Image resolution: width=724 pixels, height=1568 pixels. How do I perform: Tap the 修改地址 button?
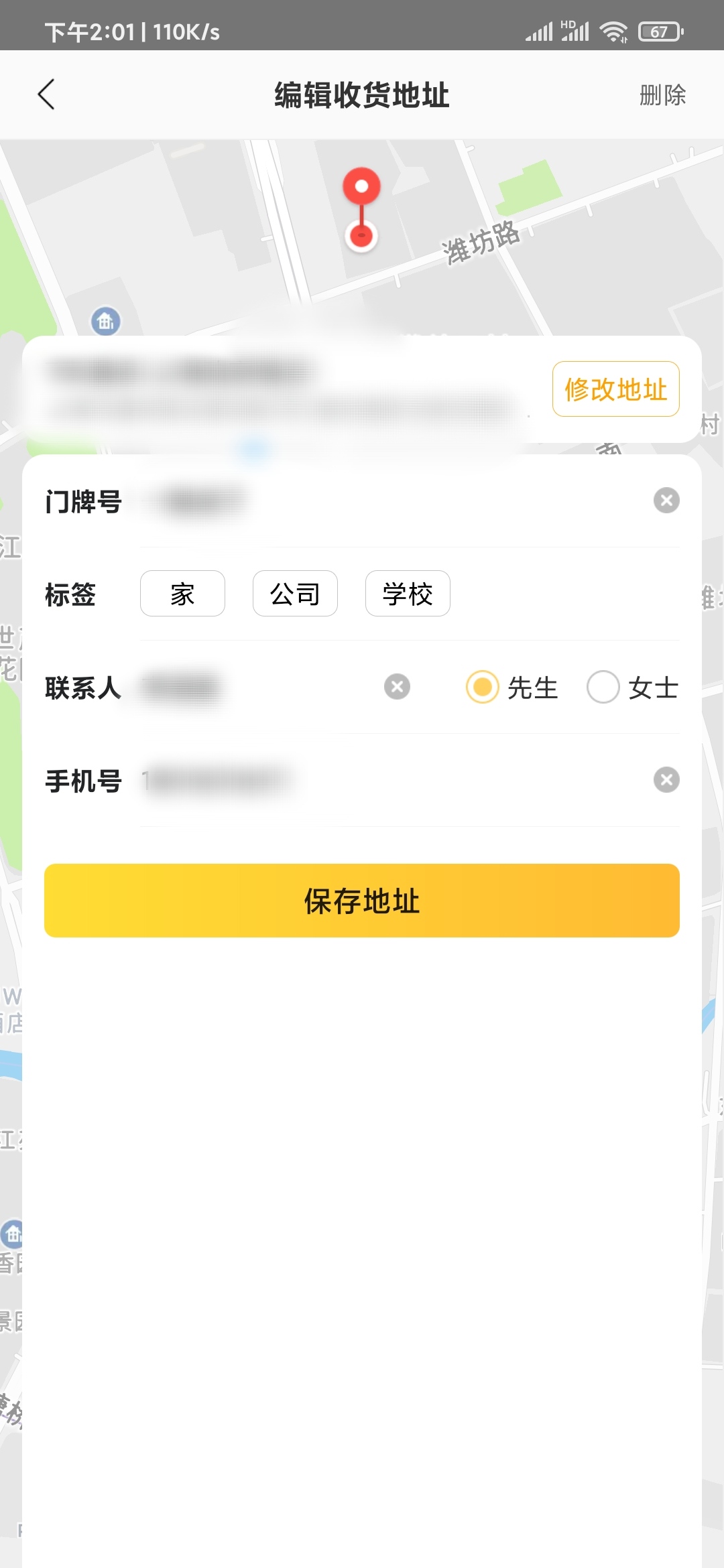pos(615,389)
